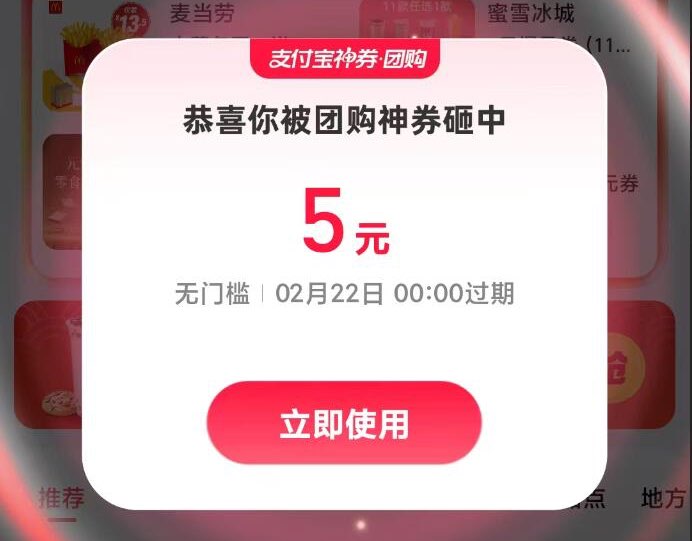Tap the 立即使用 button

point(344,423)
